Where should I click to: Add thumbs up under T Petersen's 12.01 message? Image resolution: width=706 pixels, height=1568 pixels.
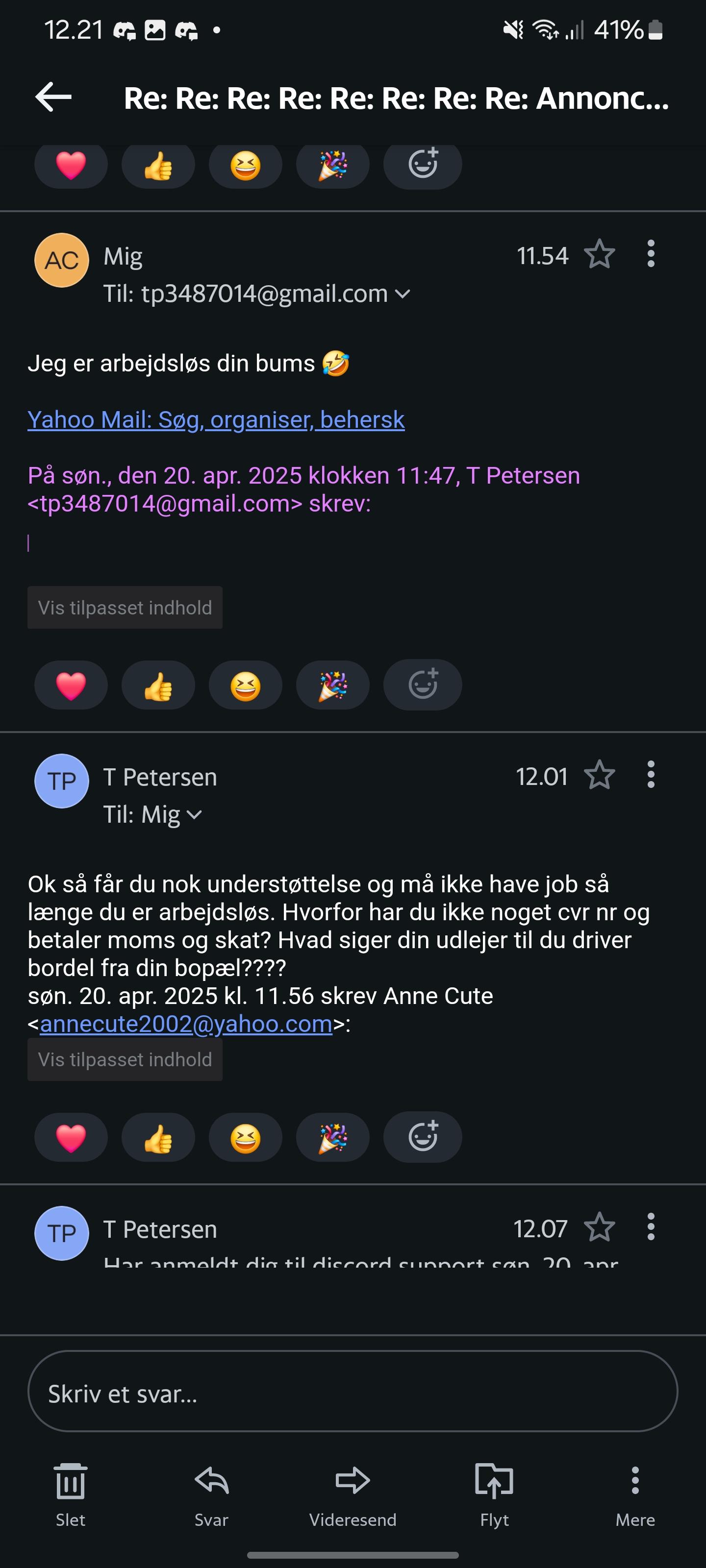point(158,1138)
